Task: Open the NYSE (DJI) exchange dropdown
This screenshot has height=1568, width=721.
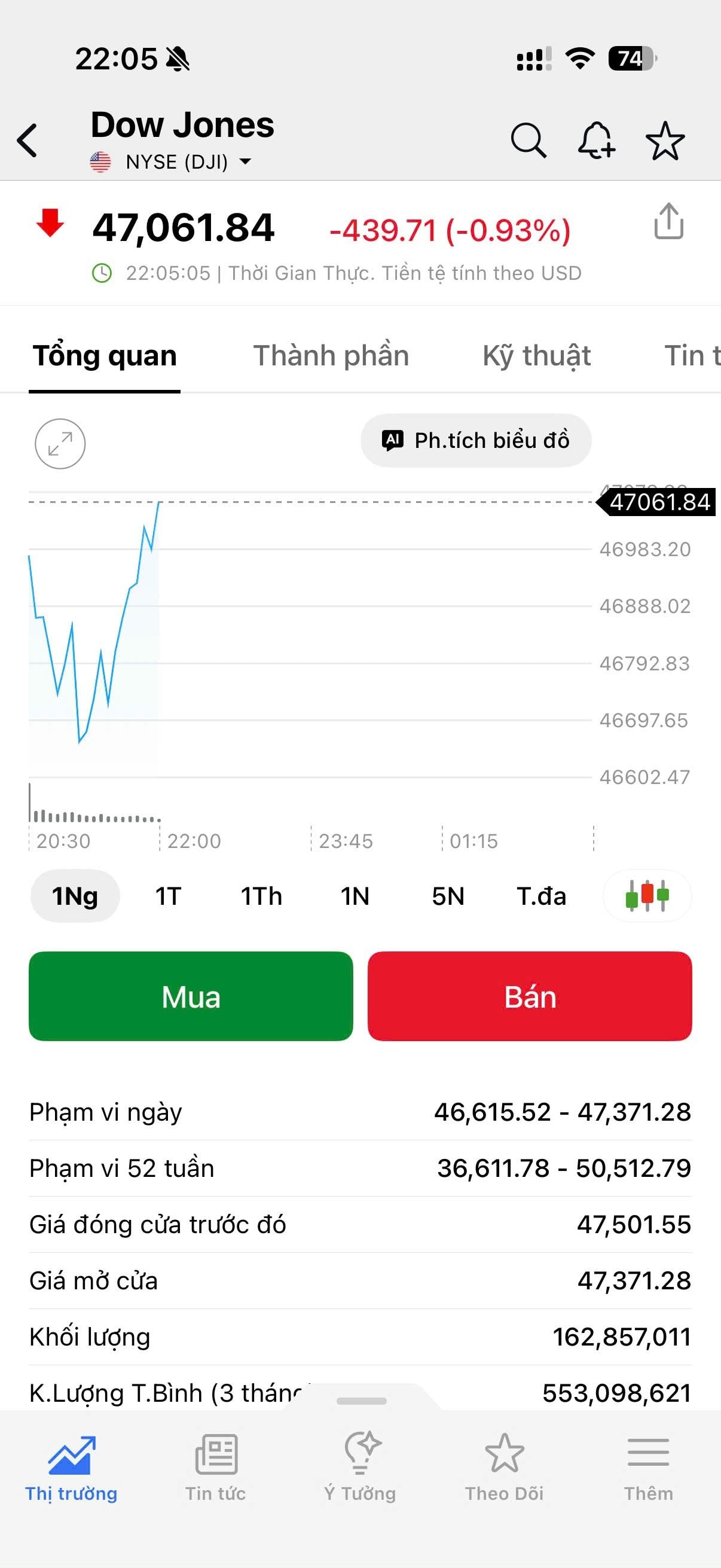Action: pyautogui.click(x=170, y=161)
